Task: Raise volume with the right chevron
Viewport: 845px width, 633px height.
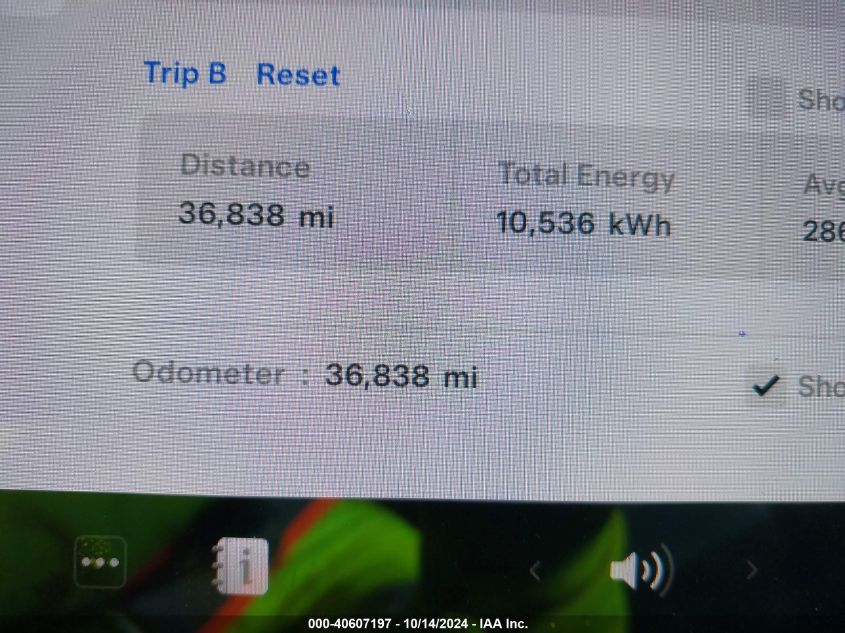Action: (751, 570)
